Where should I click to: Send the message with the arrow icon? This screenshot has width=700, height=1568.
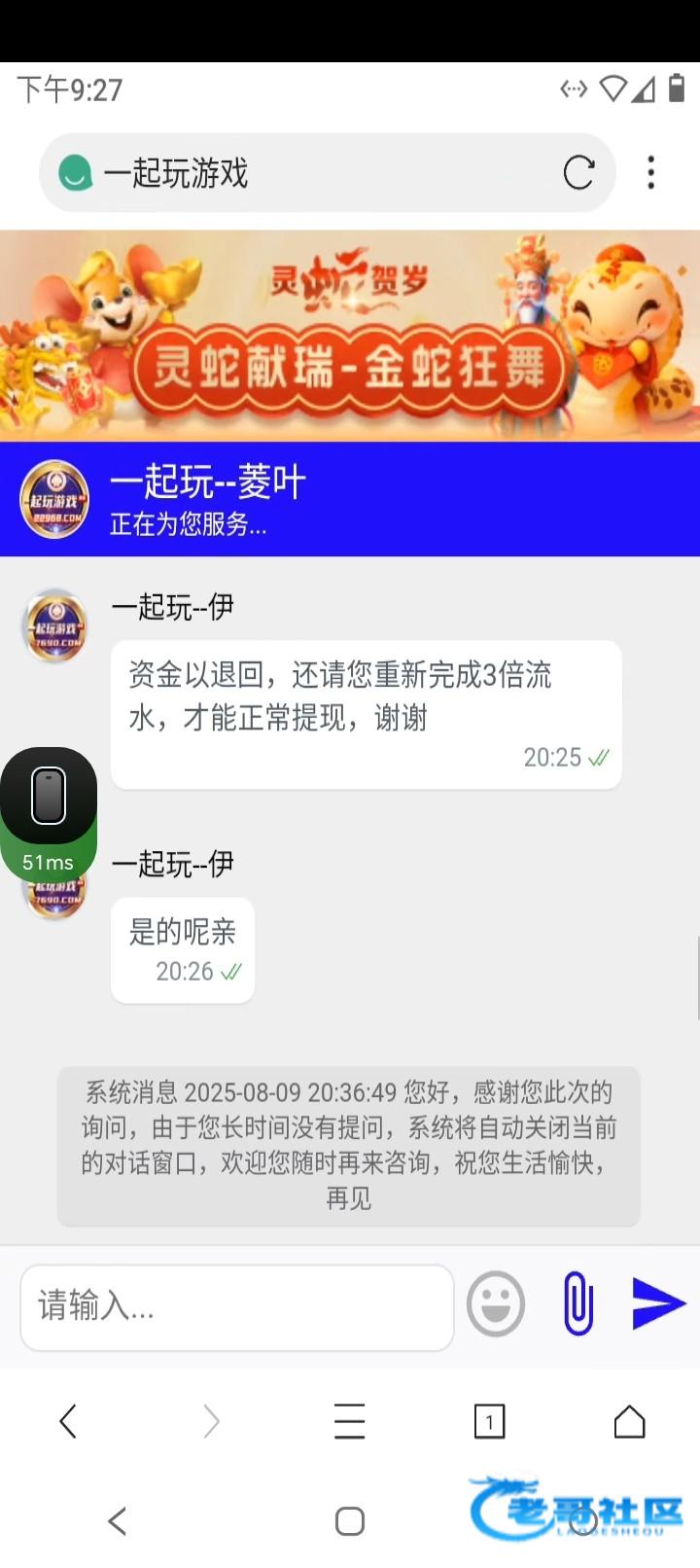point(658,1303)
